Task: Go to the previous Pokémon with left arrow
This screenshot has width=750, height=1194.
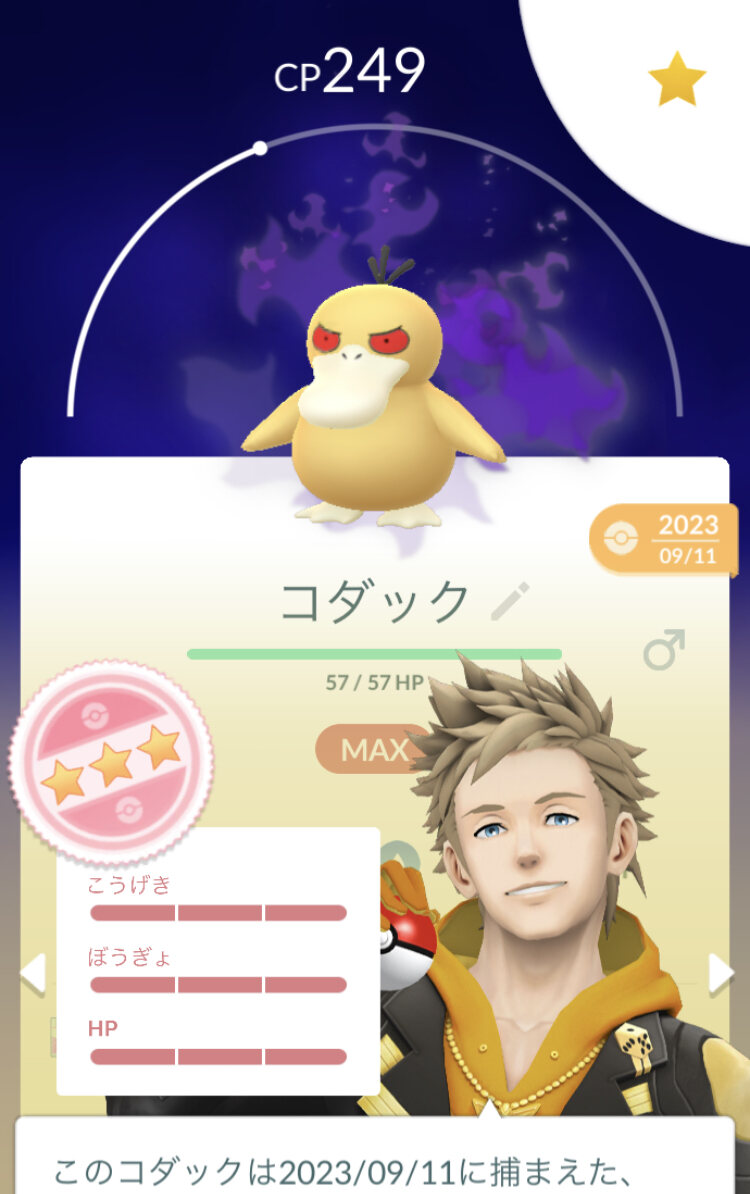Action: [32, 973]
